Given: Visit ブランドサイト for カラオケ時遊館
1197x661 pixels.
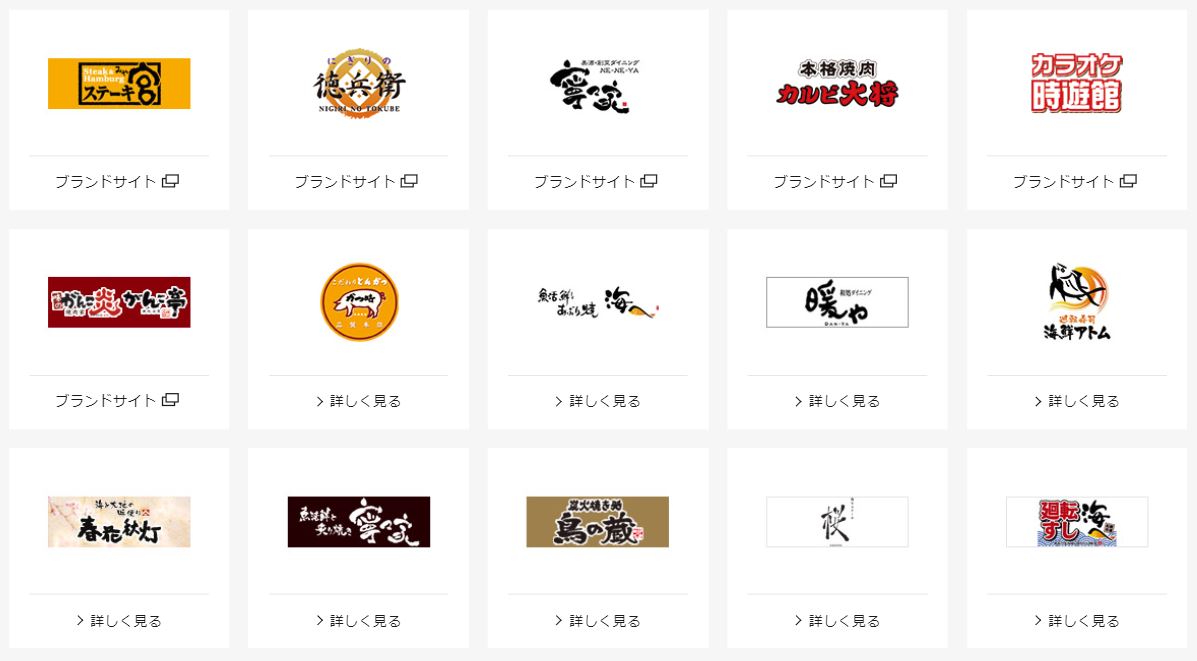Looking at the screenshot, I should coord(1076,182).
